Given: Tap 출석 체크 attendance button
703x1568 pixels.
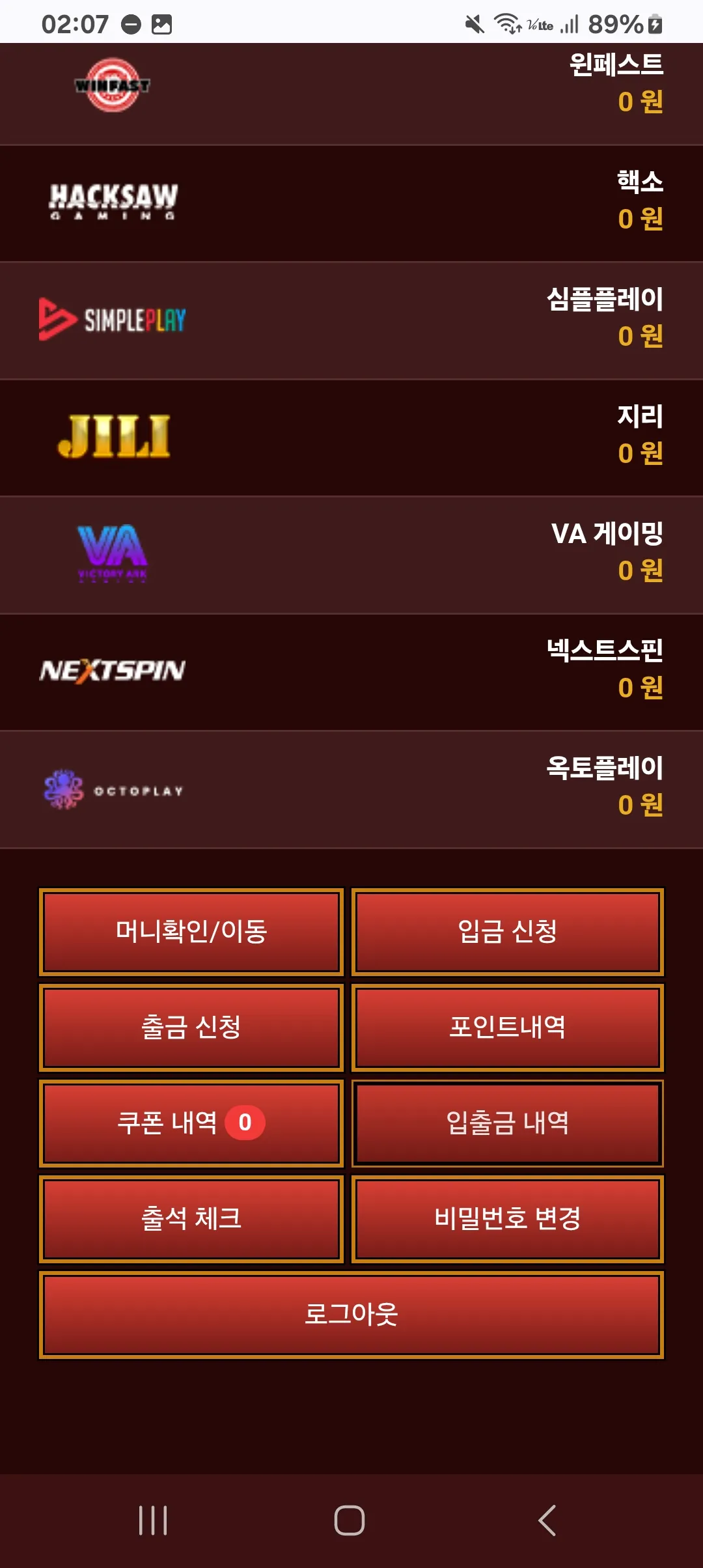Looking at the screenshot, I should (191, 1219).
